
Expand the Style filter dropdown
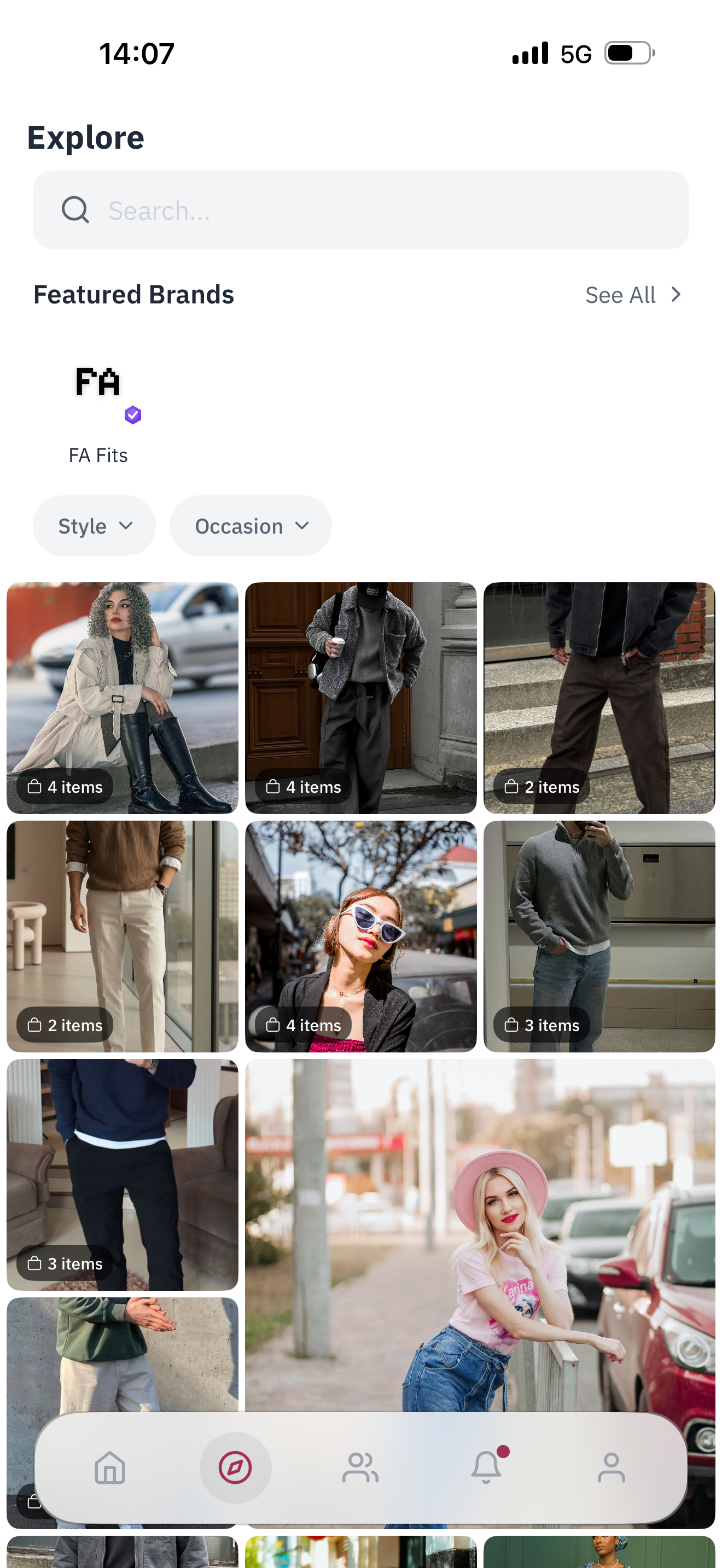coord(95,526)
